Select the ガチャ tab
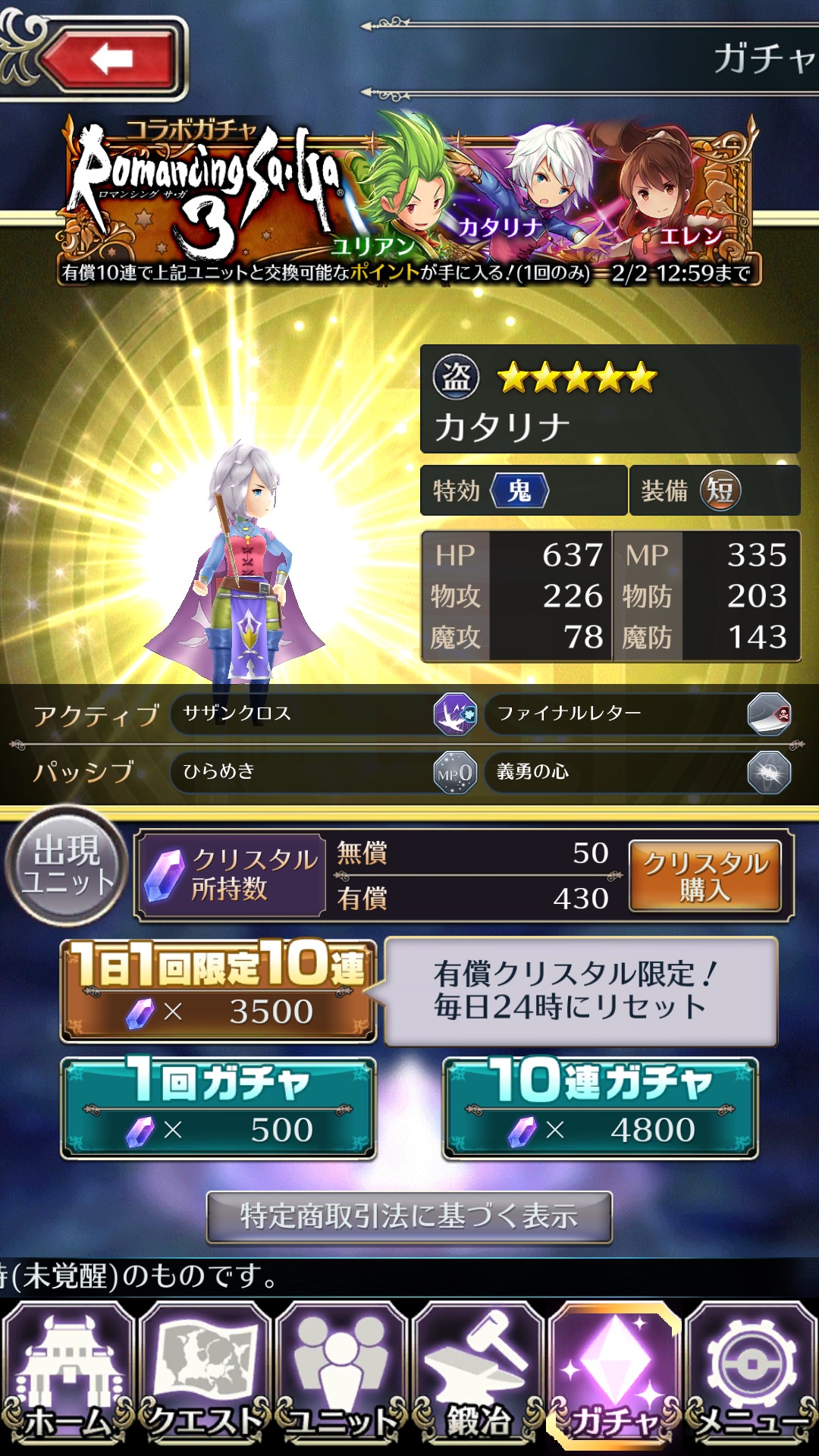The width and height of the screenshot is (819, 1456). tap(614, 1374)
